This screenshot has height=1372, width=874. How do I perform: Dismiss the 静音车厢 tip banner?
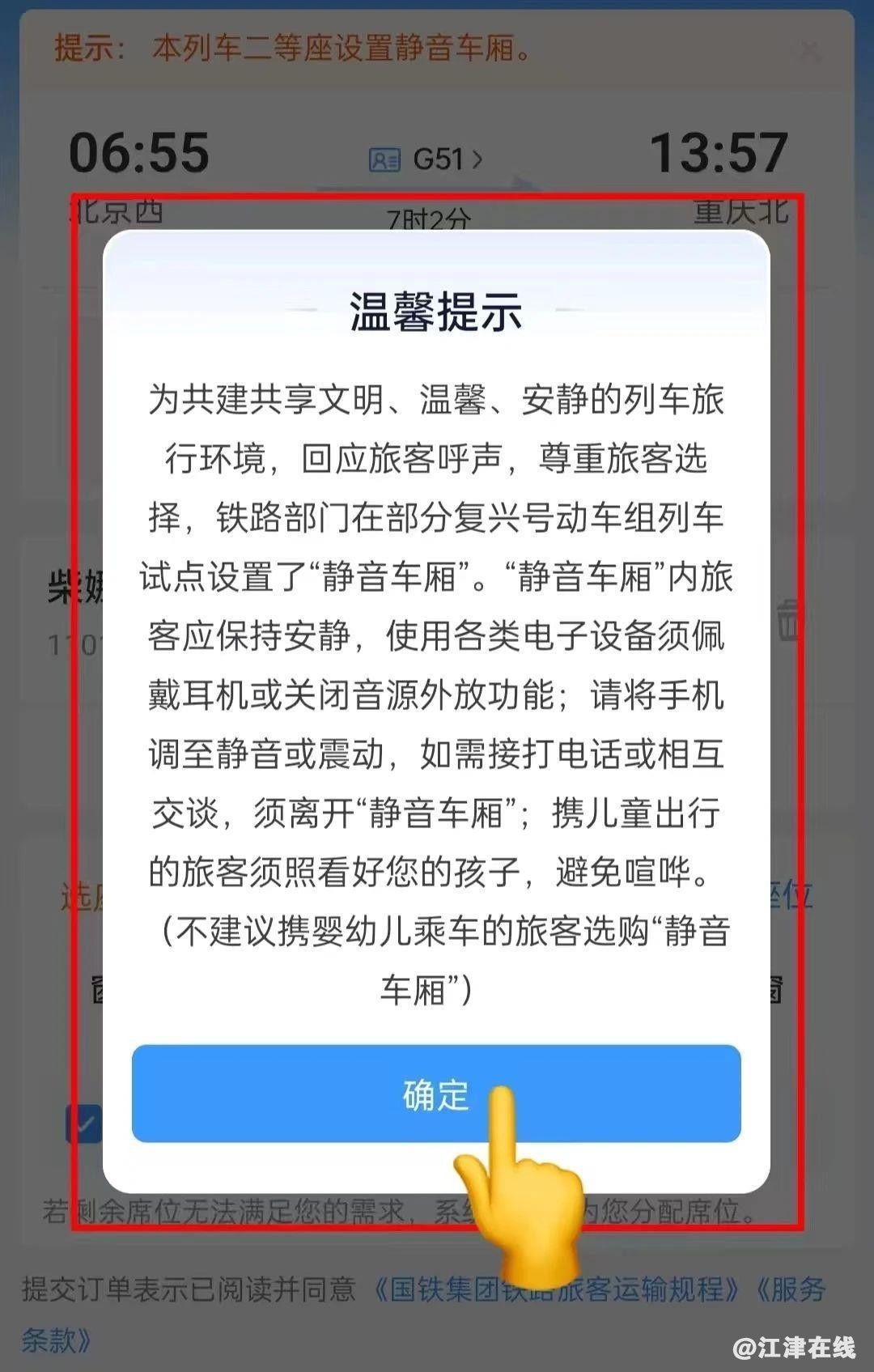[x=808, y=52]
